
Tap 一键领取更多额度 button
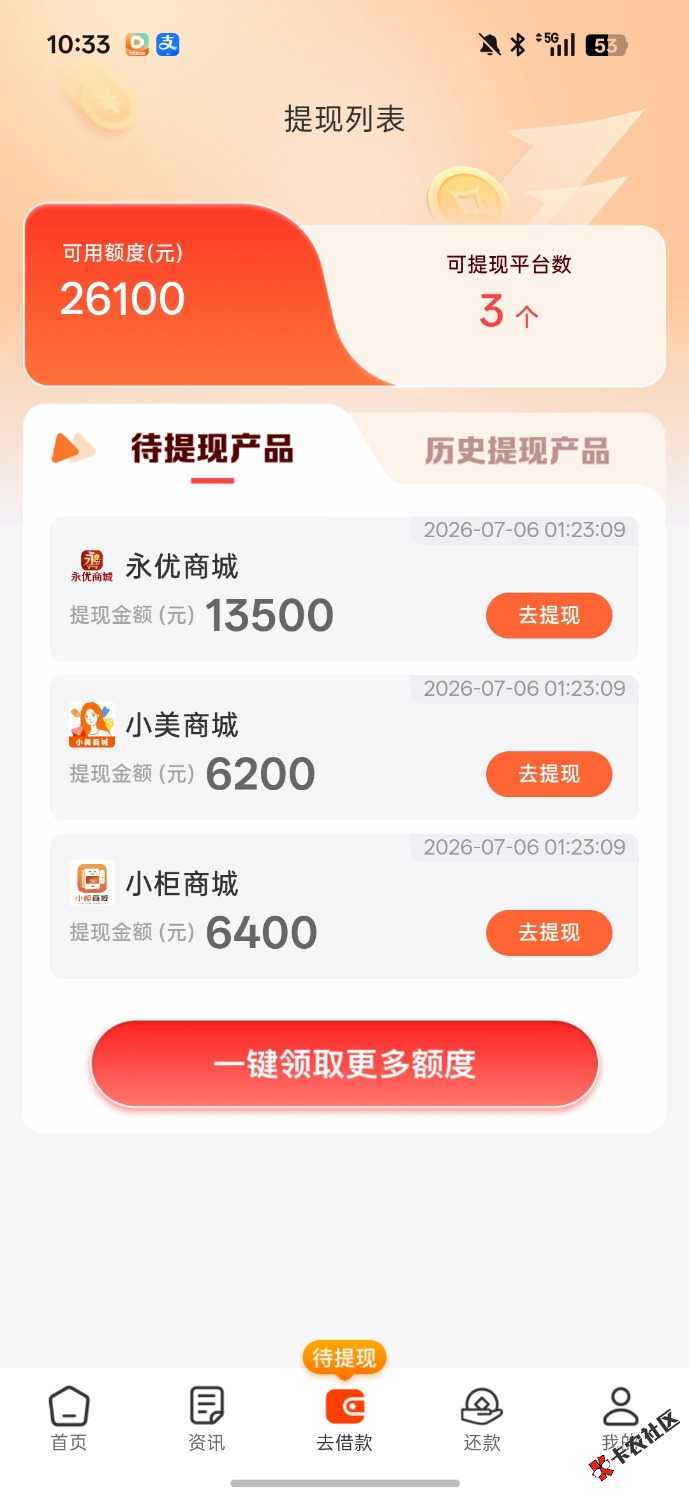coord(344,1064)
